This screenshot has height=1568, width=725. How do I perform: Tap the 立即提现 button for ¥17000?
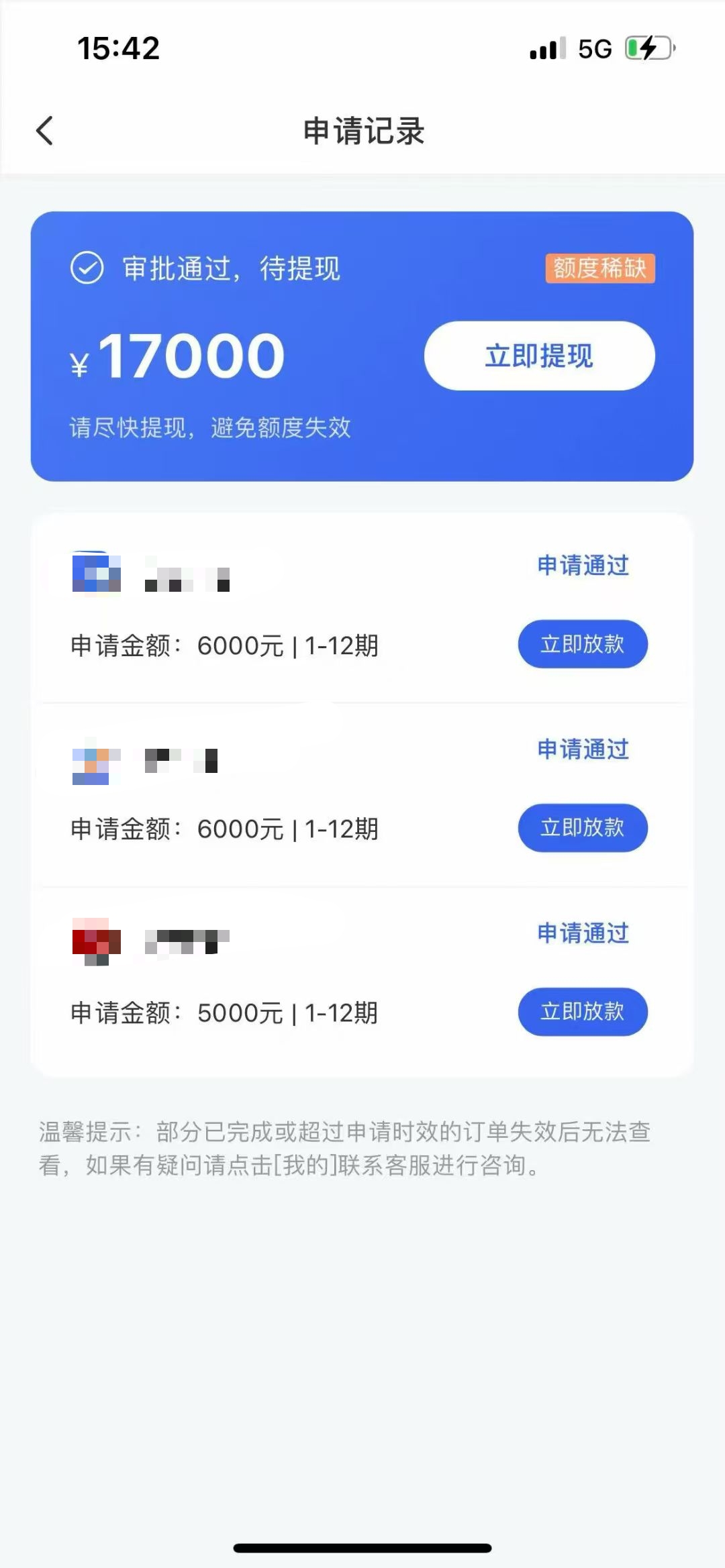[539, 356]
